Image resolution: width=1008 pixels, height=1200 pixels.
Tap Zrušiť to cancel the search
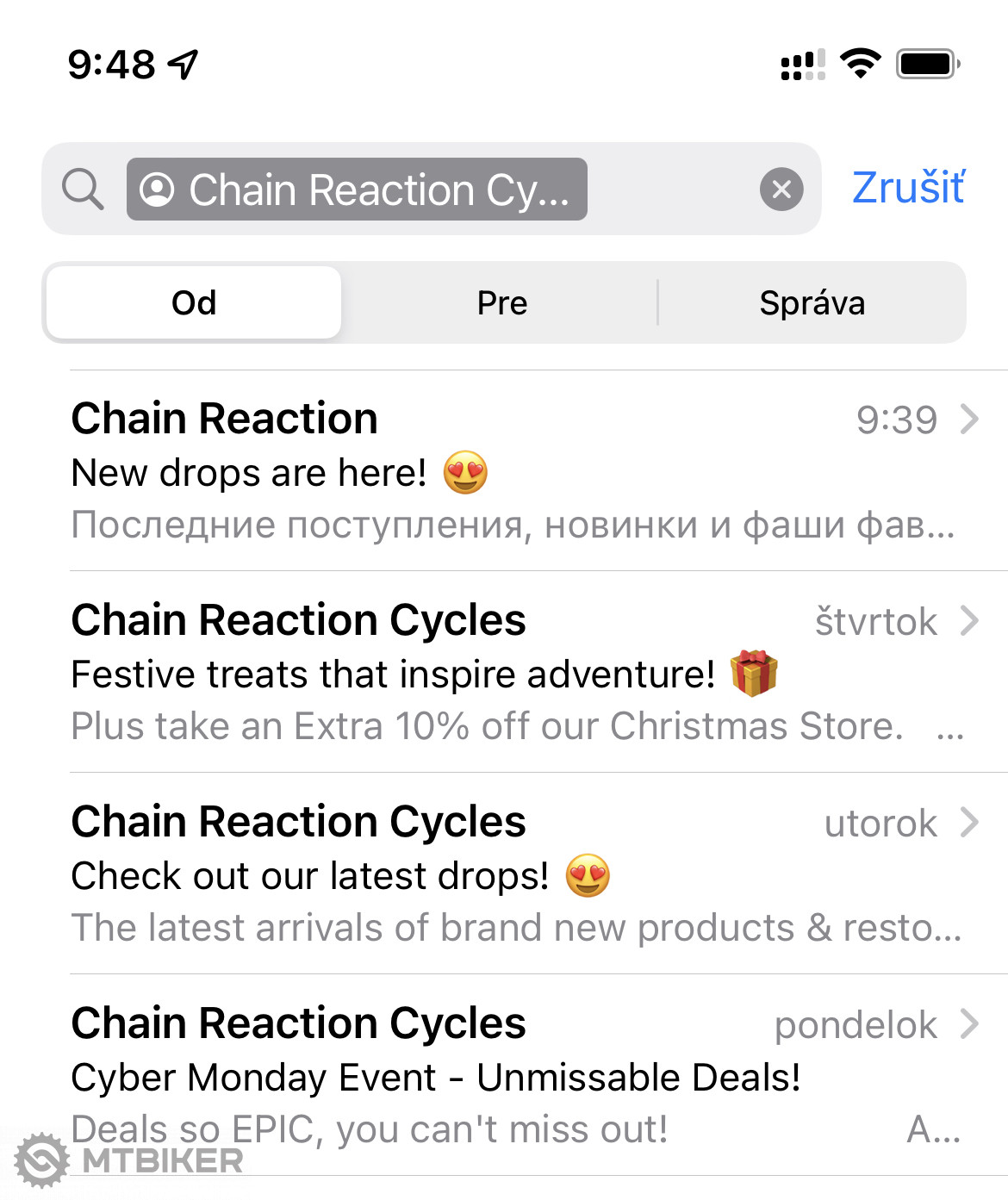pos(908,188)
